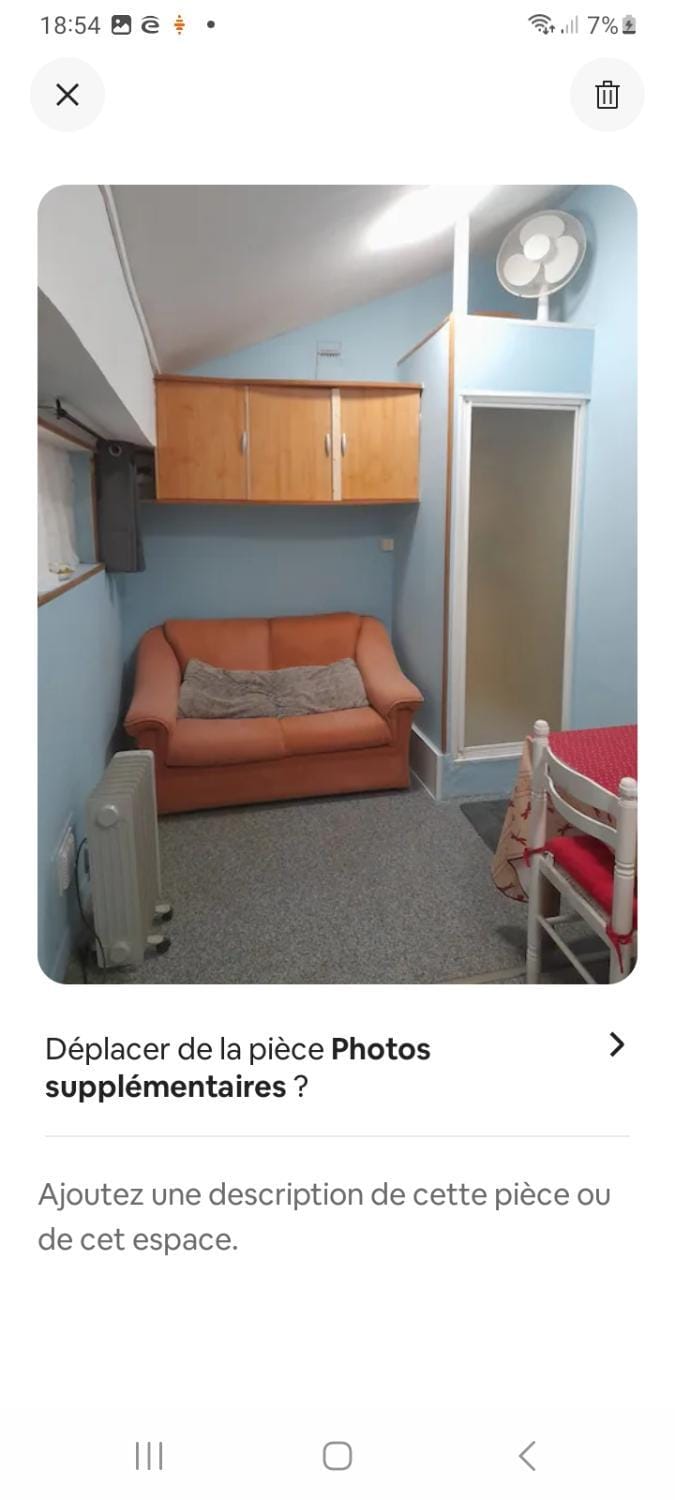Screen dimensions: 675x1500
Task: Go back using the system back button
Action: tap(527, 1455)
